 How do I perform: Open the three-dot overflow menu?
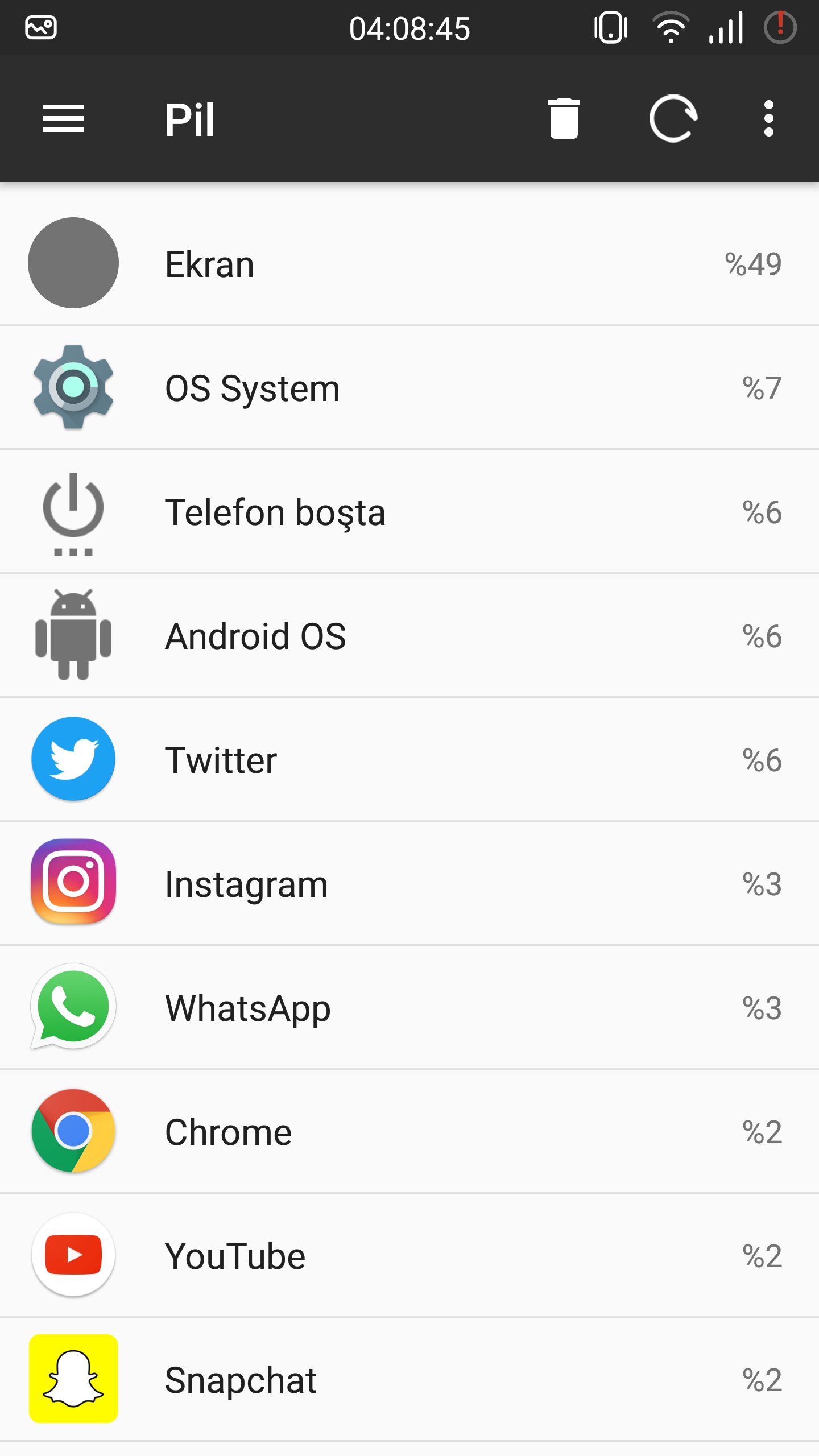tap(769, 118)
